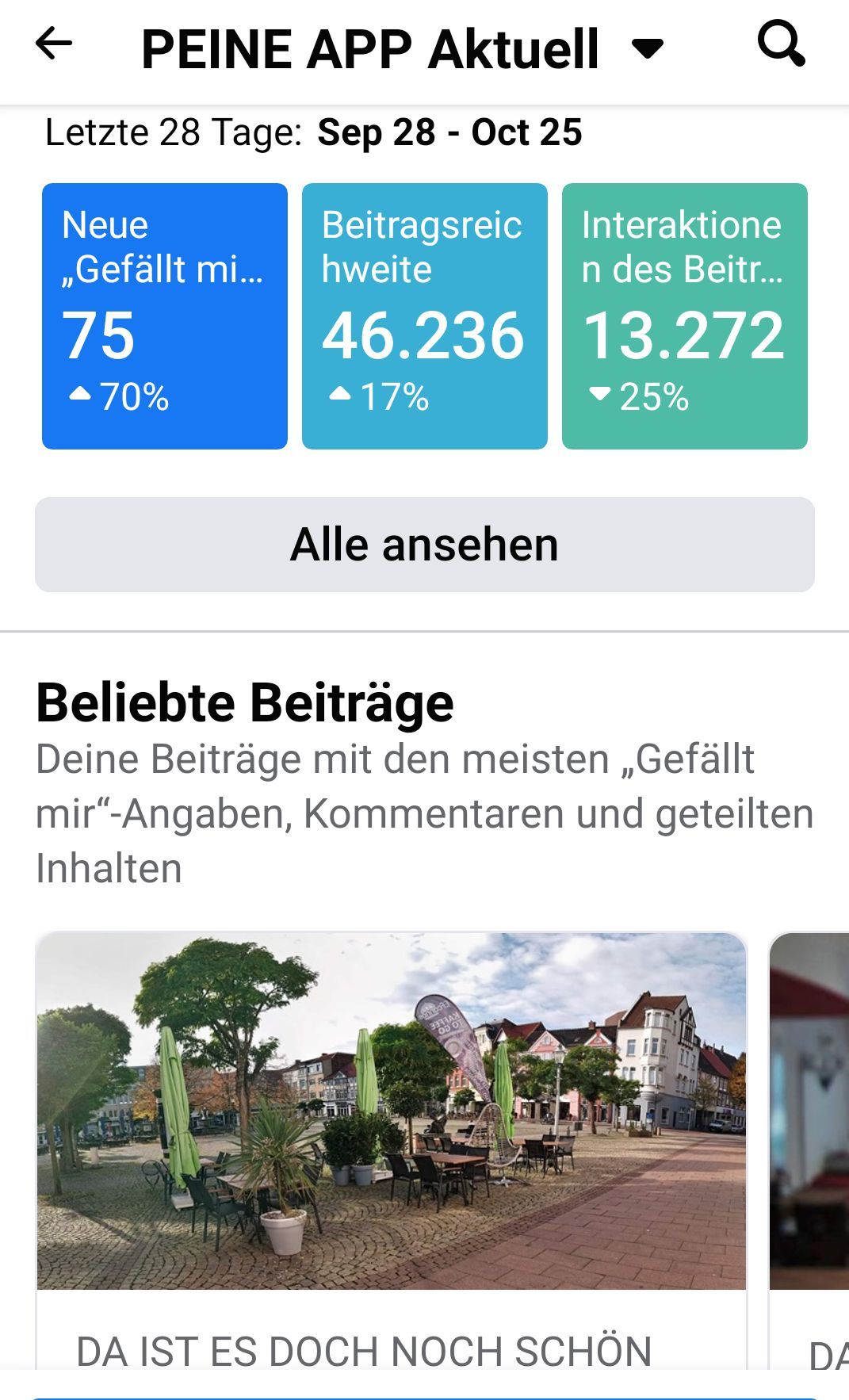Go back with the arrow icon
The image size is (849, 1400).
[54, 44]
